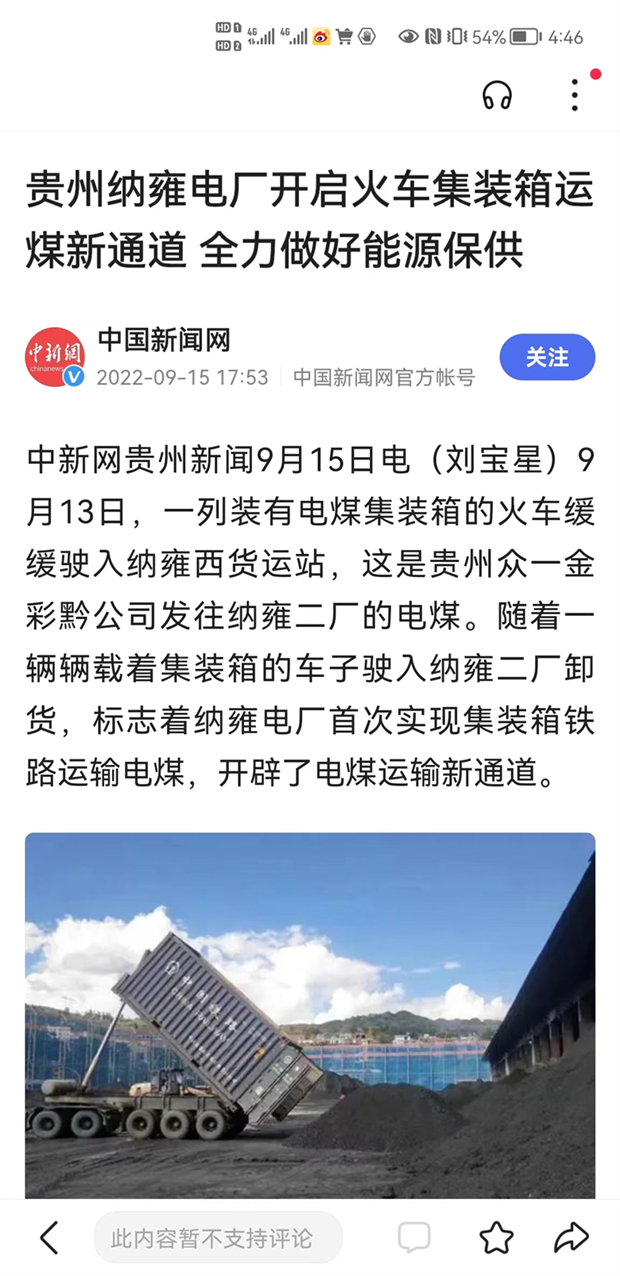Open the three-dot overflow menu
Image resolution: width=620 pixels, height=1276 pixels.
pos(575,95)
